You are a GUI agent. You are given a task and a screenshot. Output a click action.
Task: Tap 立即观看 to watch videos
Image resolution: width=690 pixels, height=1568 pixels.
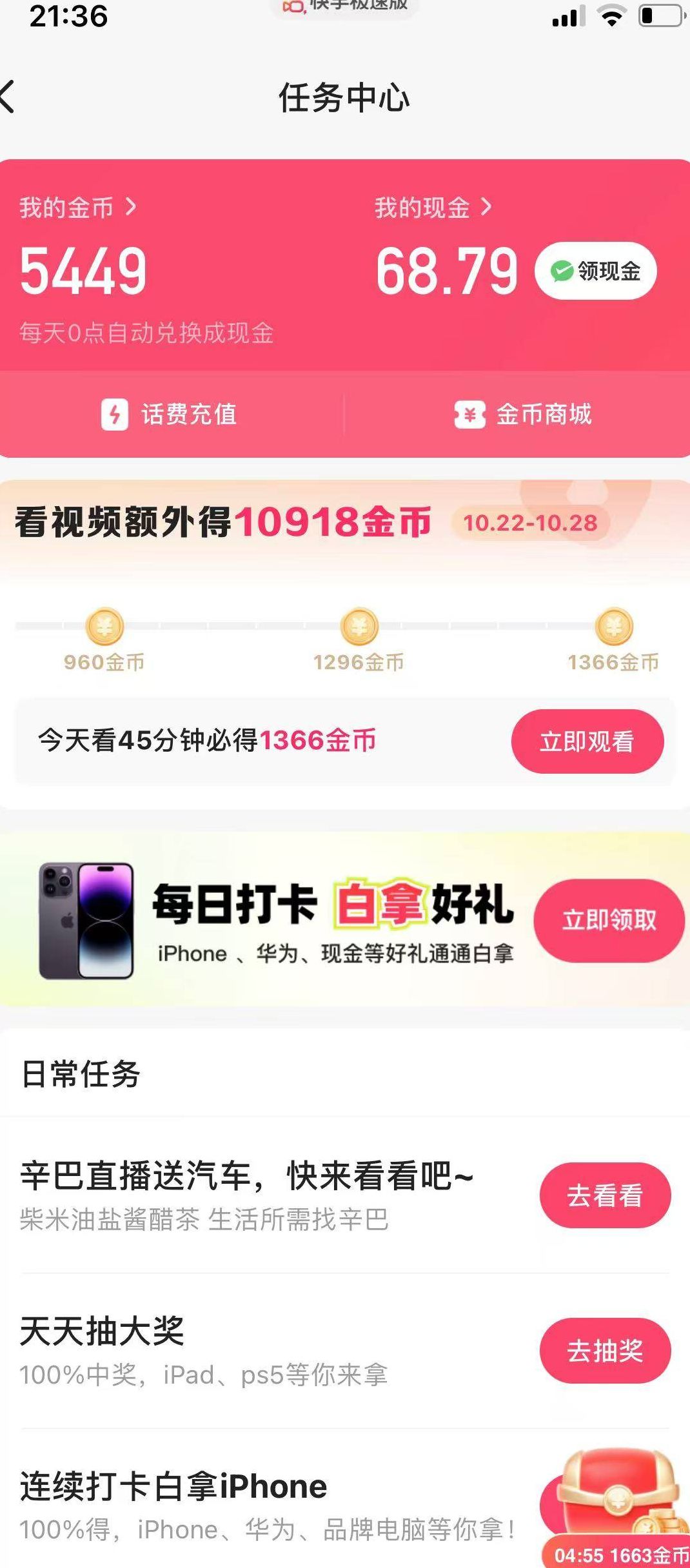pos(587,741)
